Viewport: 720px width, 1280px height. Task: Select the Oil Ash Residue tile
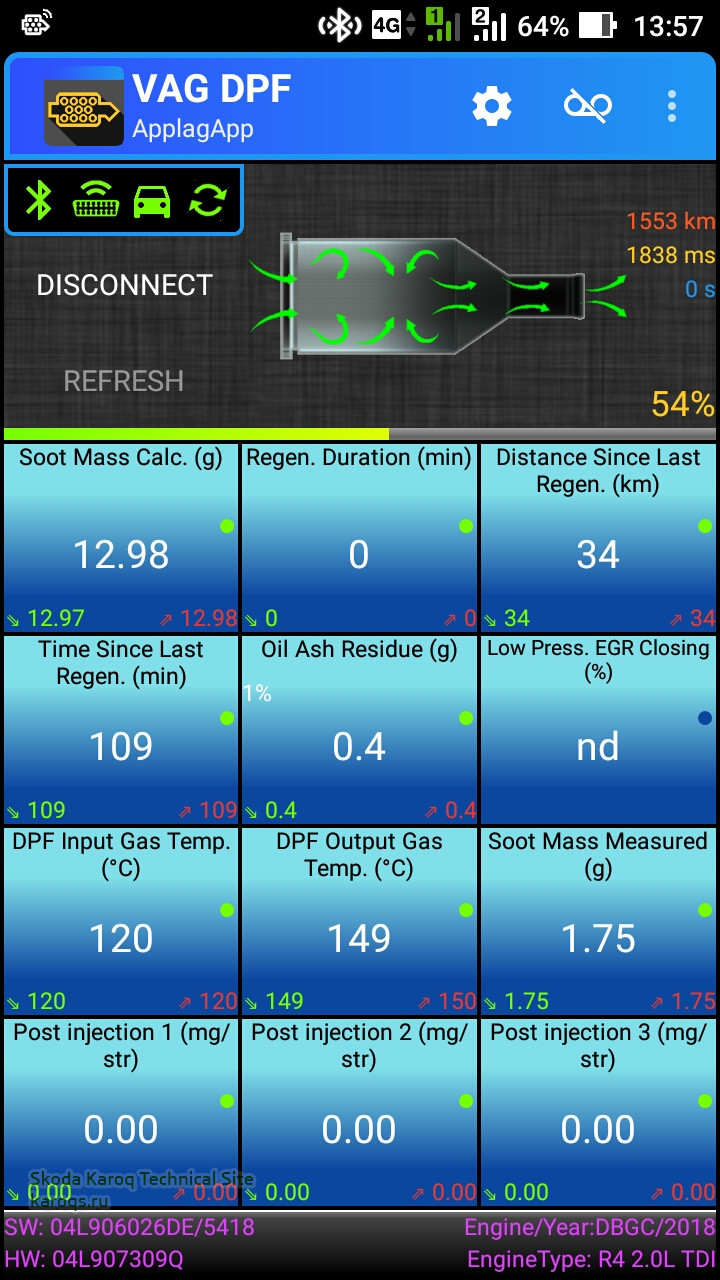click(x=359, y=730)
